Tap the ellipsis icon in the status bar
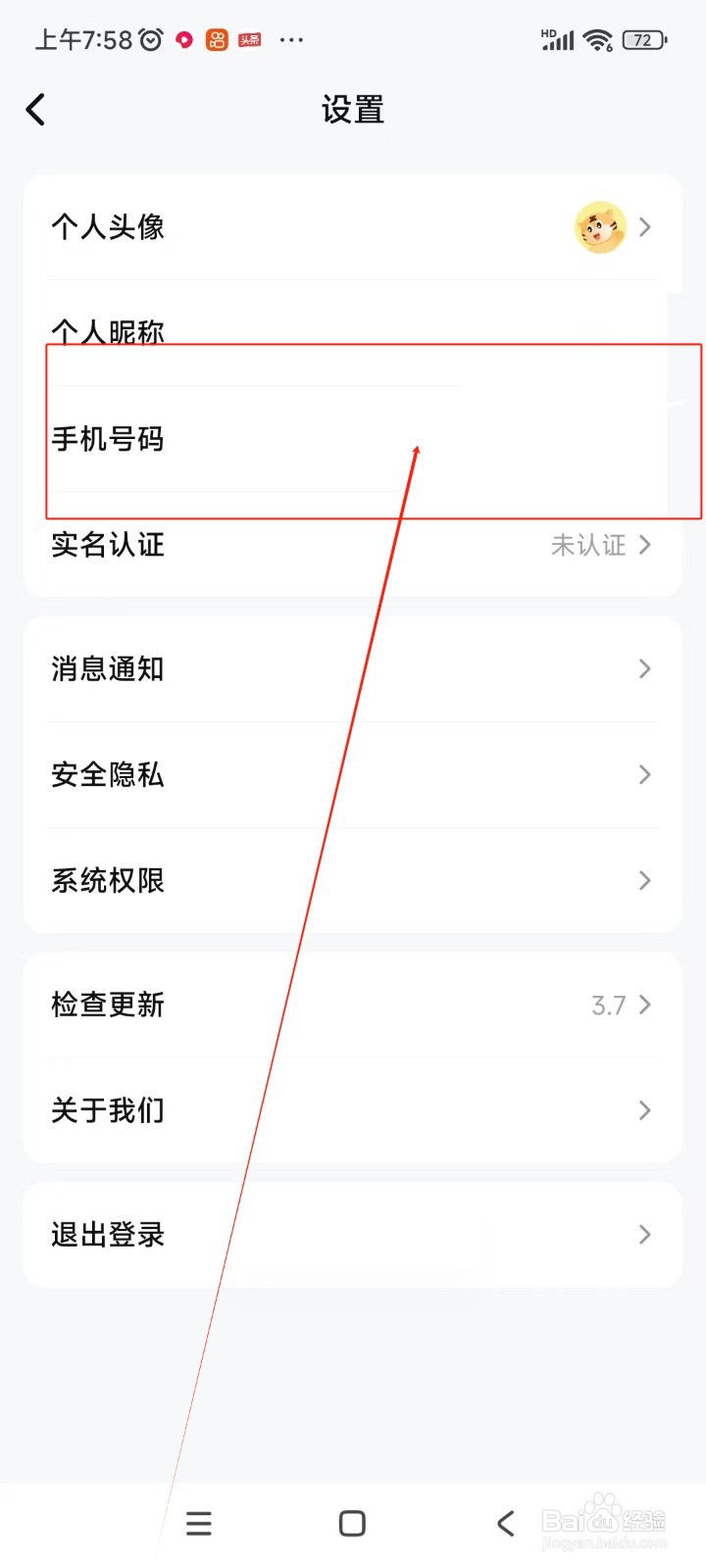This screenshot has width=706, height=1568. (290, 39)
